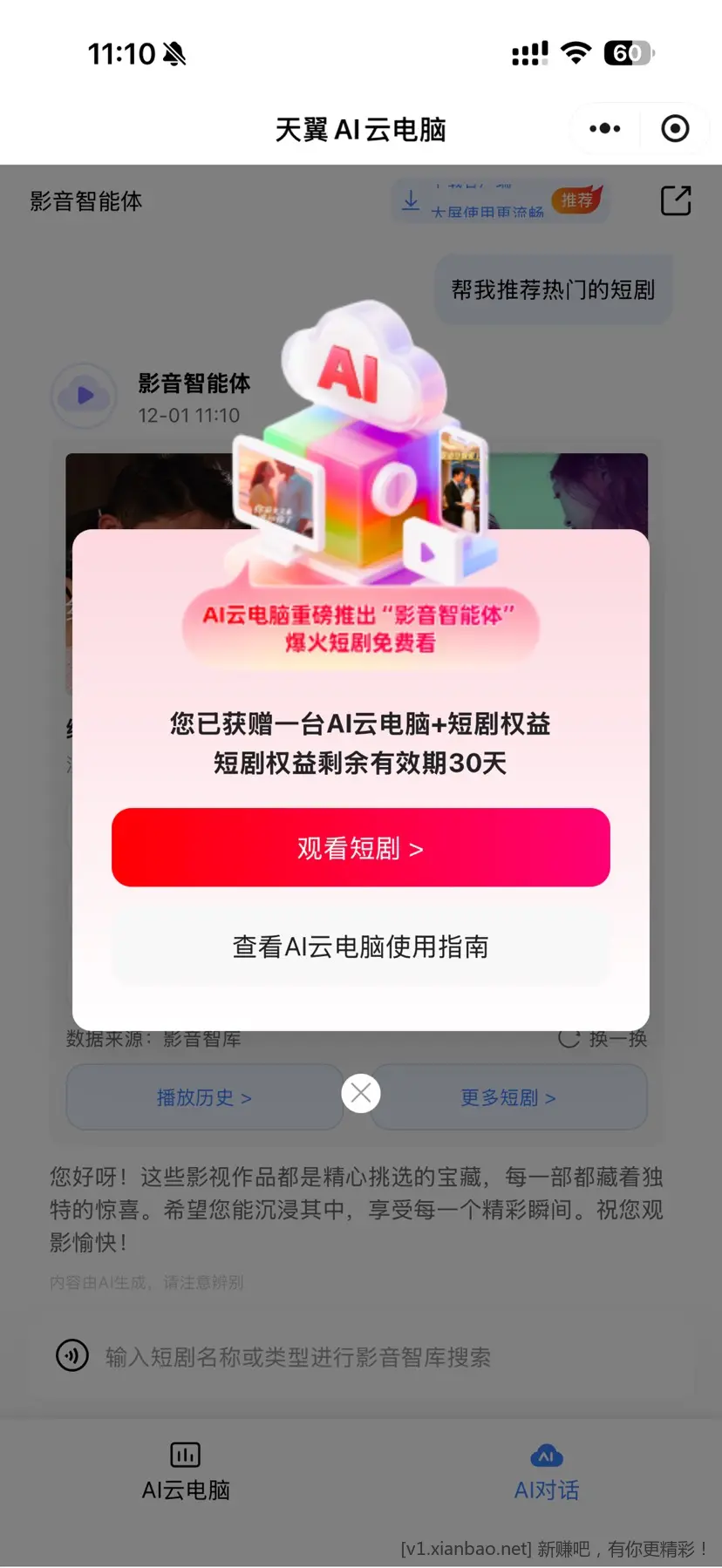Viewport: 722px width, 1568px height.
Task: Open the mini-program three-dot options menu
Action: [x=604, y=128]
